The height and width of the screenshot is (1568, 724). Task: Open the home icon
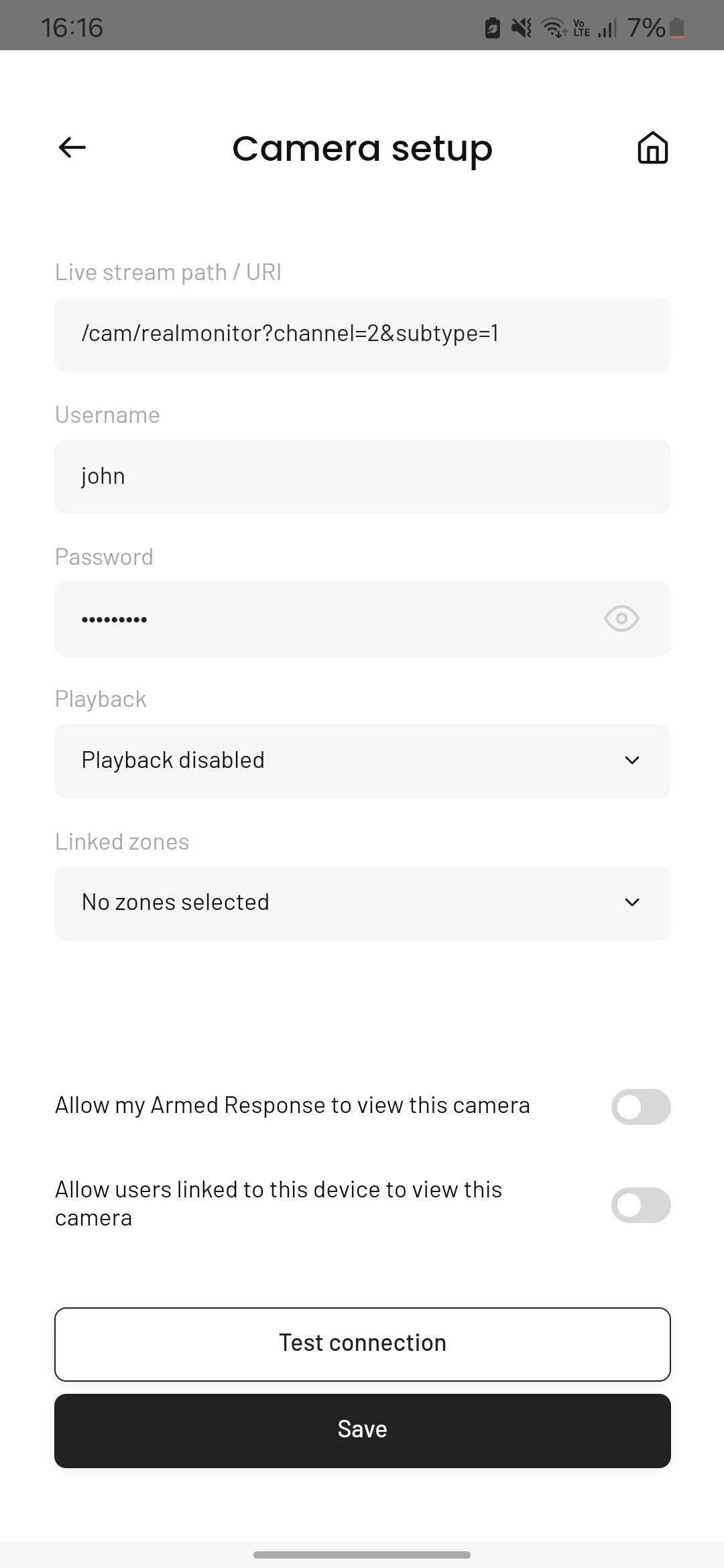(x=652, y=147)
